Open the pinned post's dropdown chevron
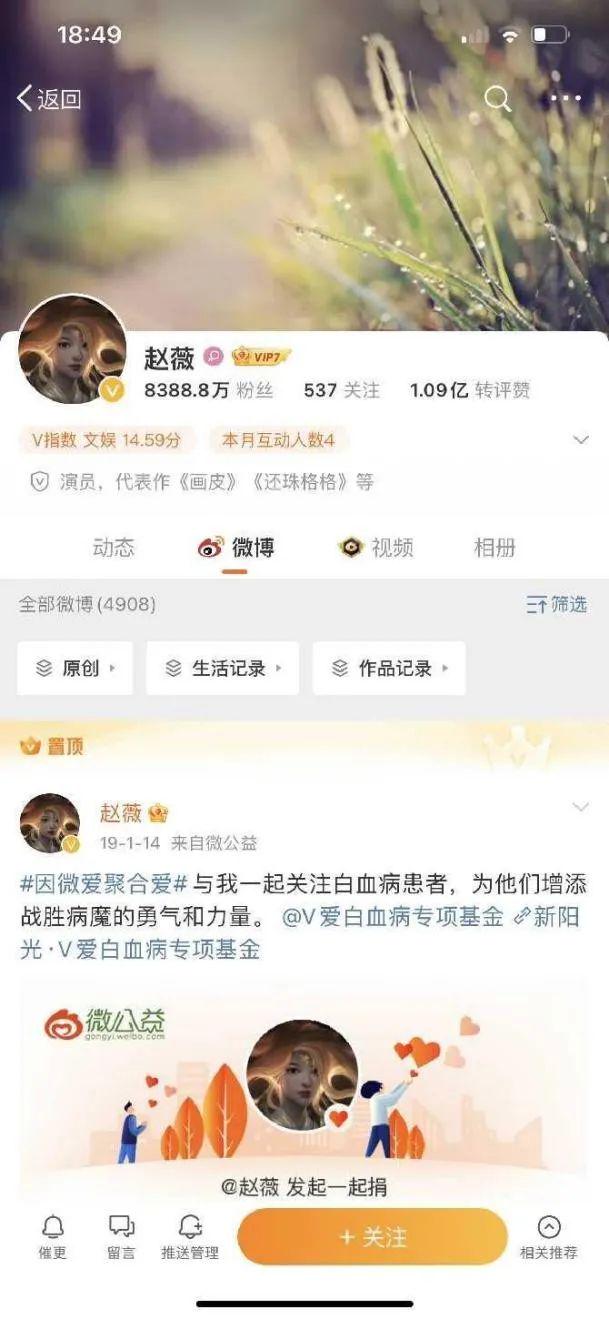 pos(580,807)
